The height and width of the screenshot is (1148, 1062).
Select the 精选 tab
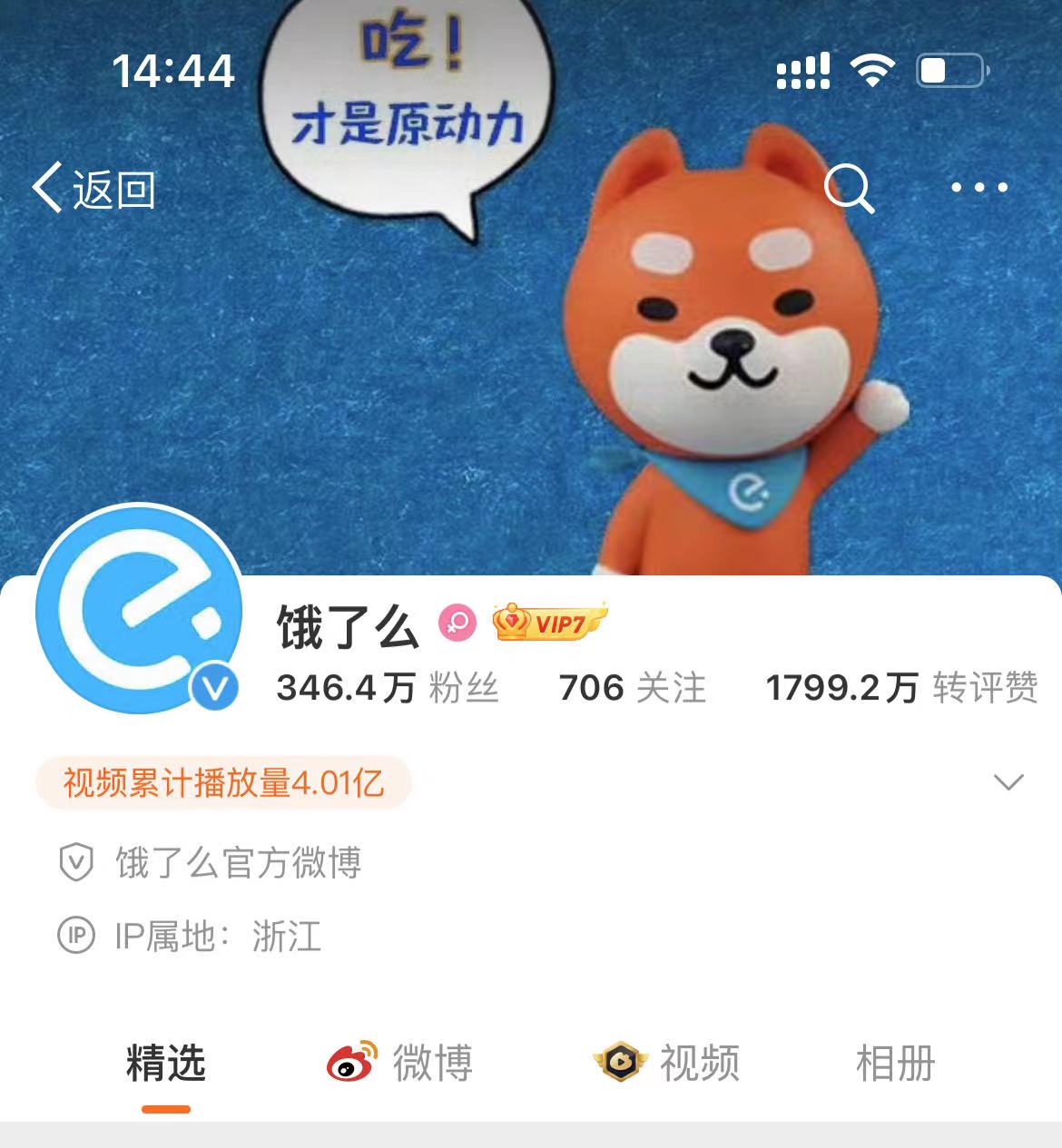166,1063
